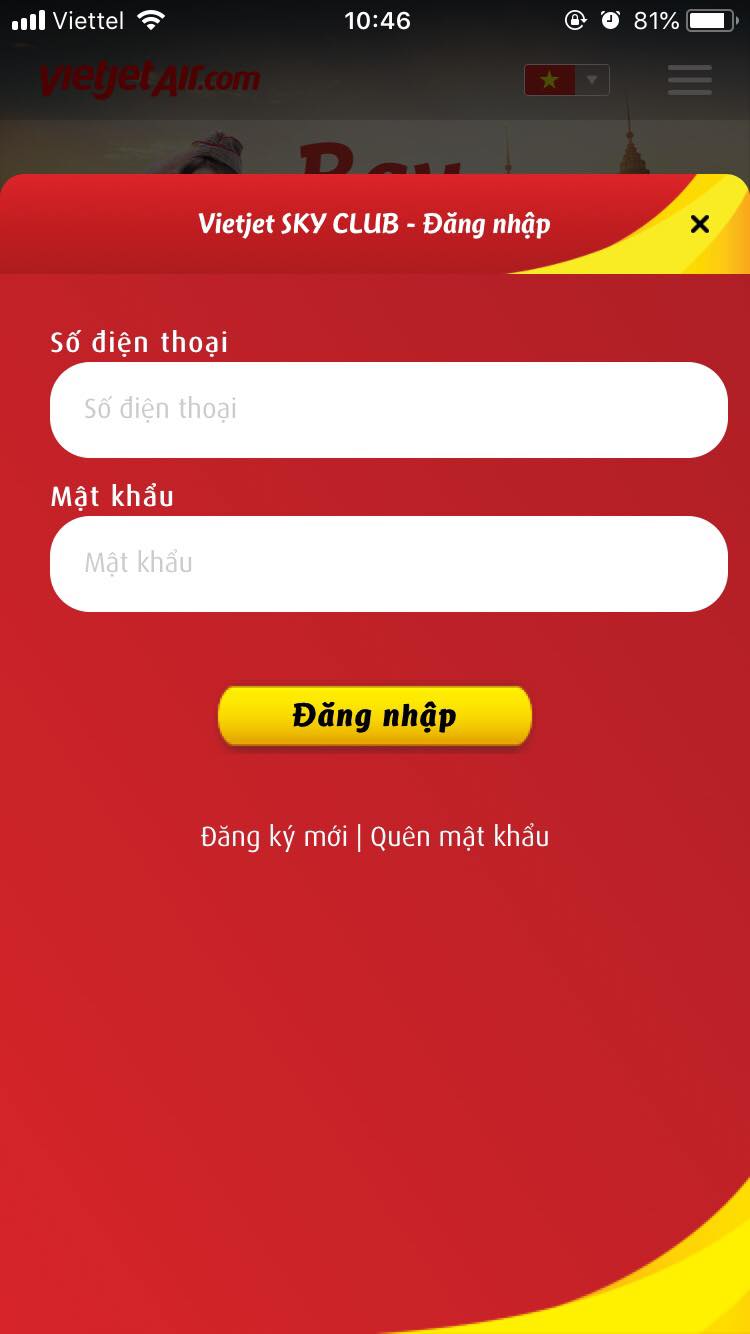Viewport: 750px width, 1334px height.
Task: Tap the Mật khẩu password field
Action: pos(388,564)
